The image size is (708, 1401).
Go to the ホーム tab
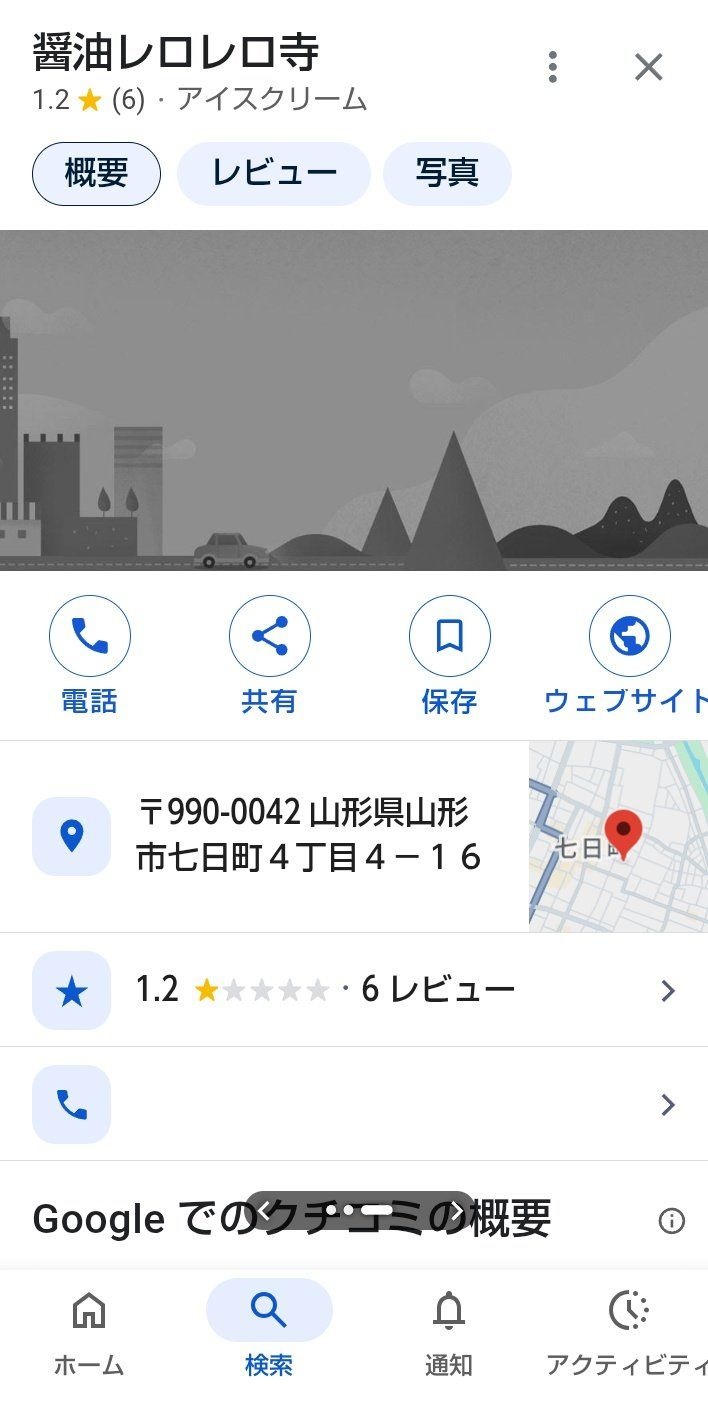pyautogui.click(x=89, y=1330)
